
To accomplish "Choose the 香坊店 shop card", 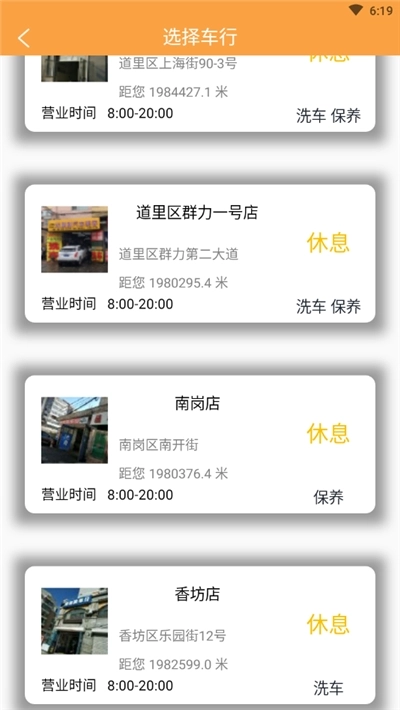I will pyautogui.click(x=200, y=635).
